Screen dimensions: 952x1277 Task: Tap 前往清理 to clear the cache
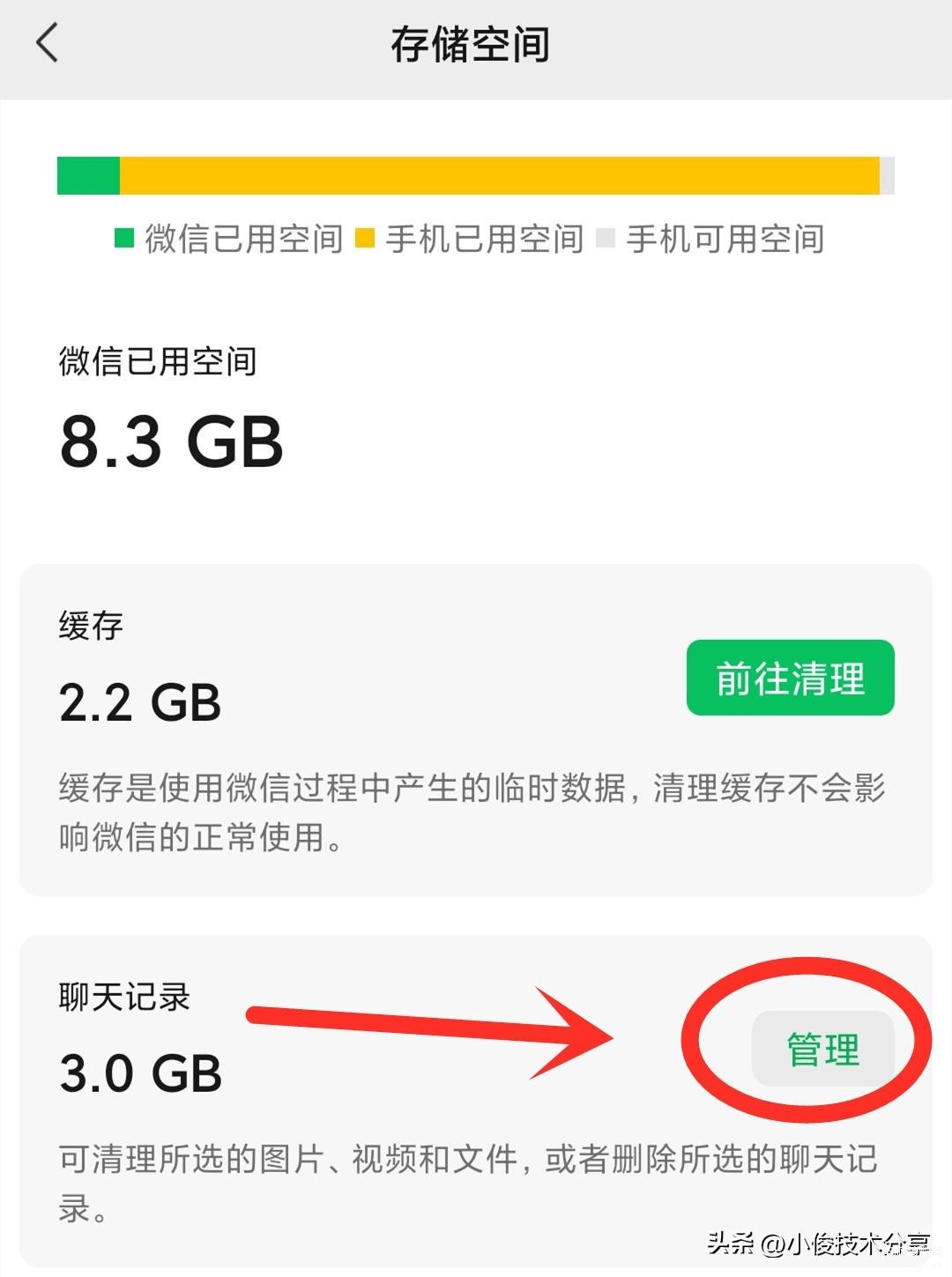[790, 678]
